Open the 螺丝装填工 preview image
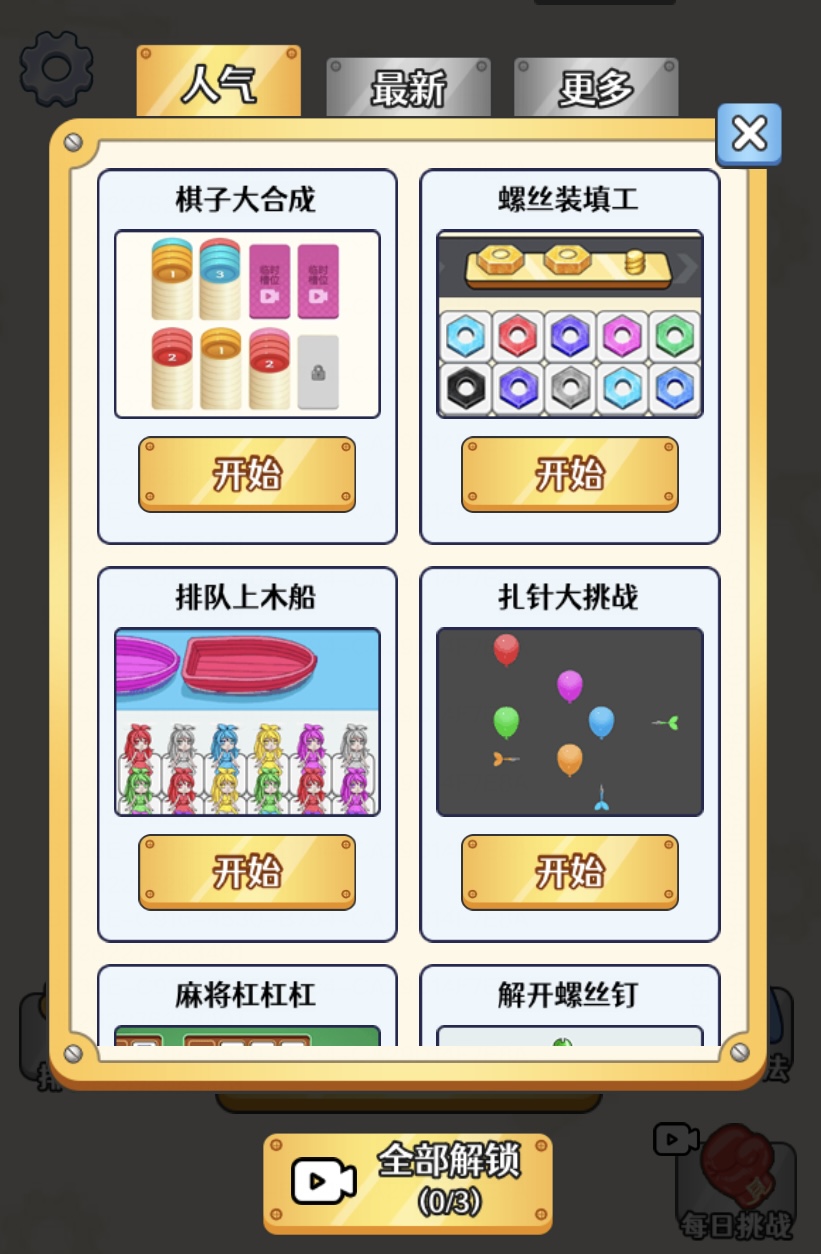Viewport: 821px width, 1254px height. (569, 324)
